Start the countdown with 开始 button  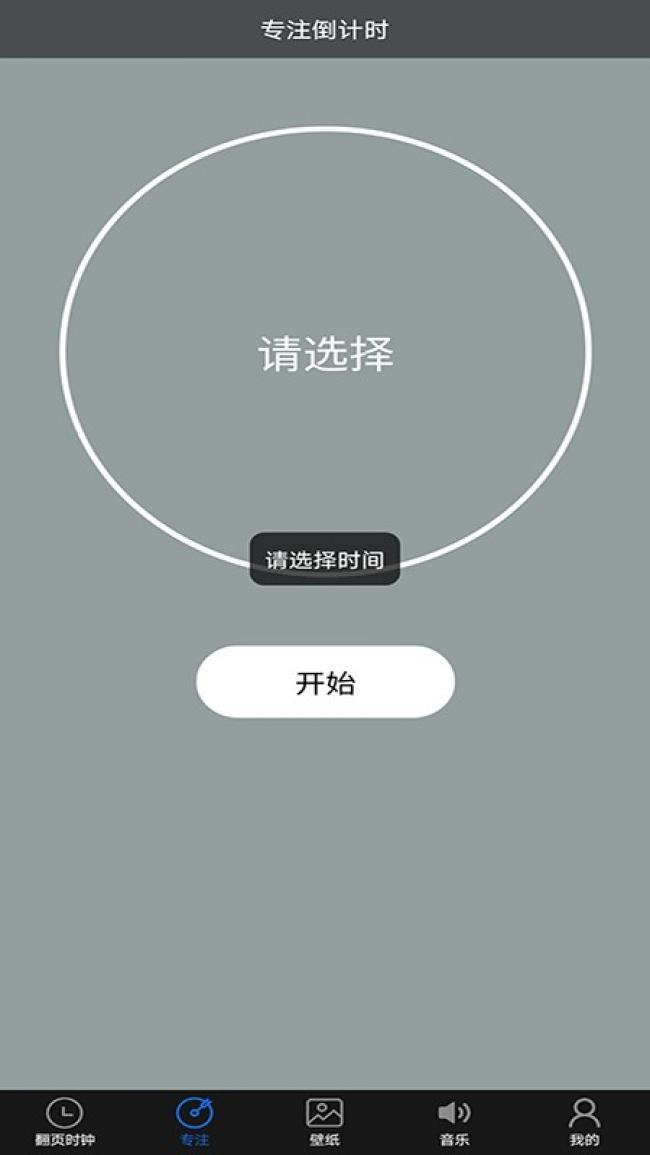pos(325,682)
